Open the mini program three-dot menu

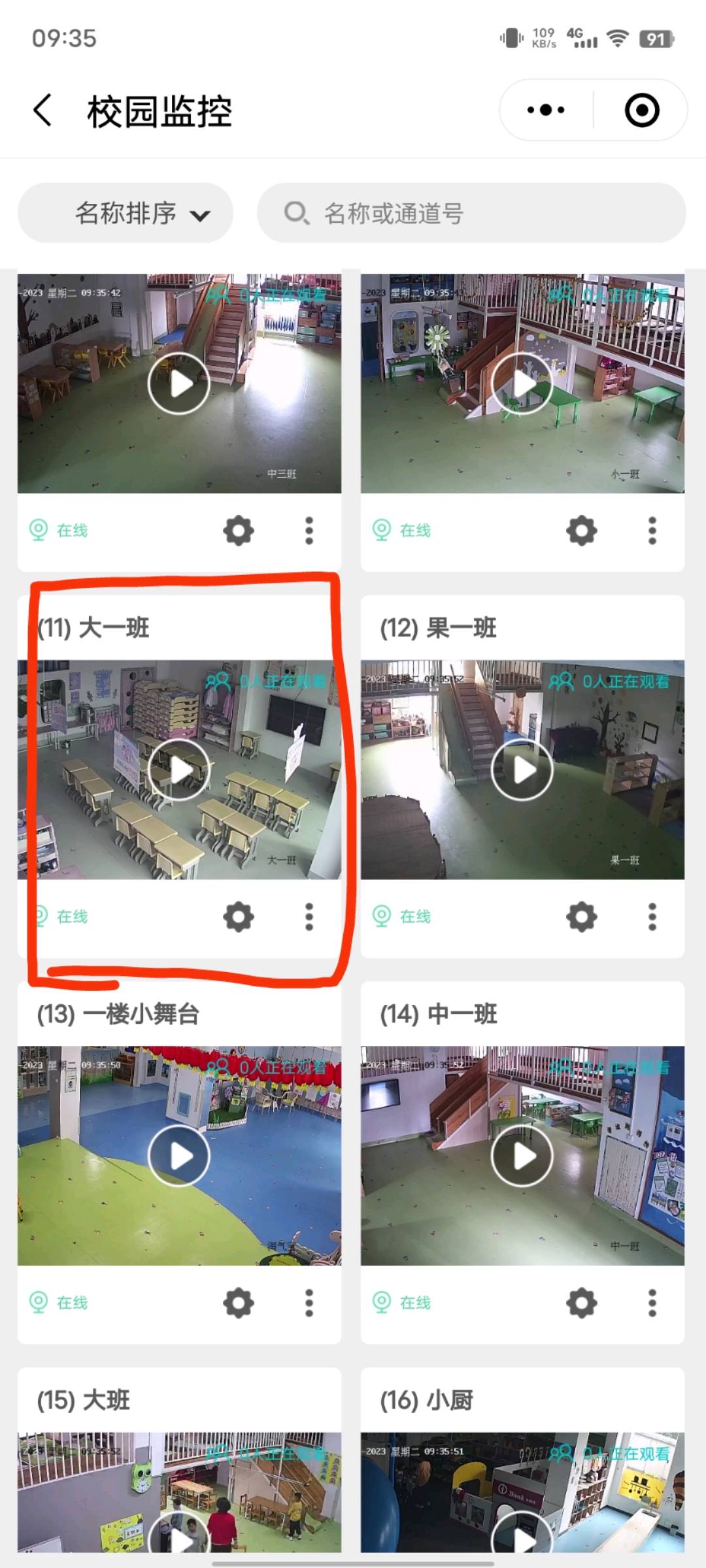click(x=546, y=110)
